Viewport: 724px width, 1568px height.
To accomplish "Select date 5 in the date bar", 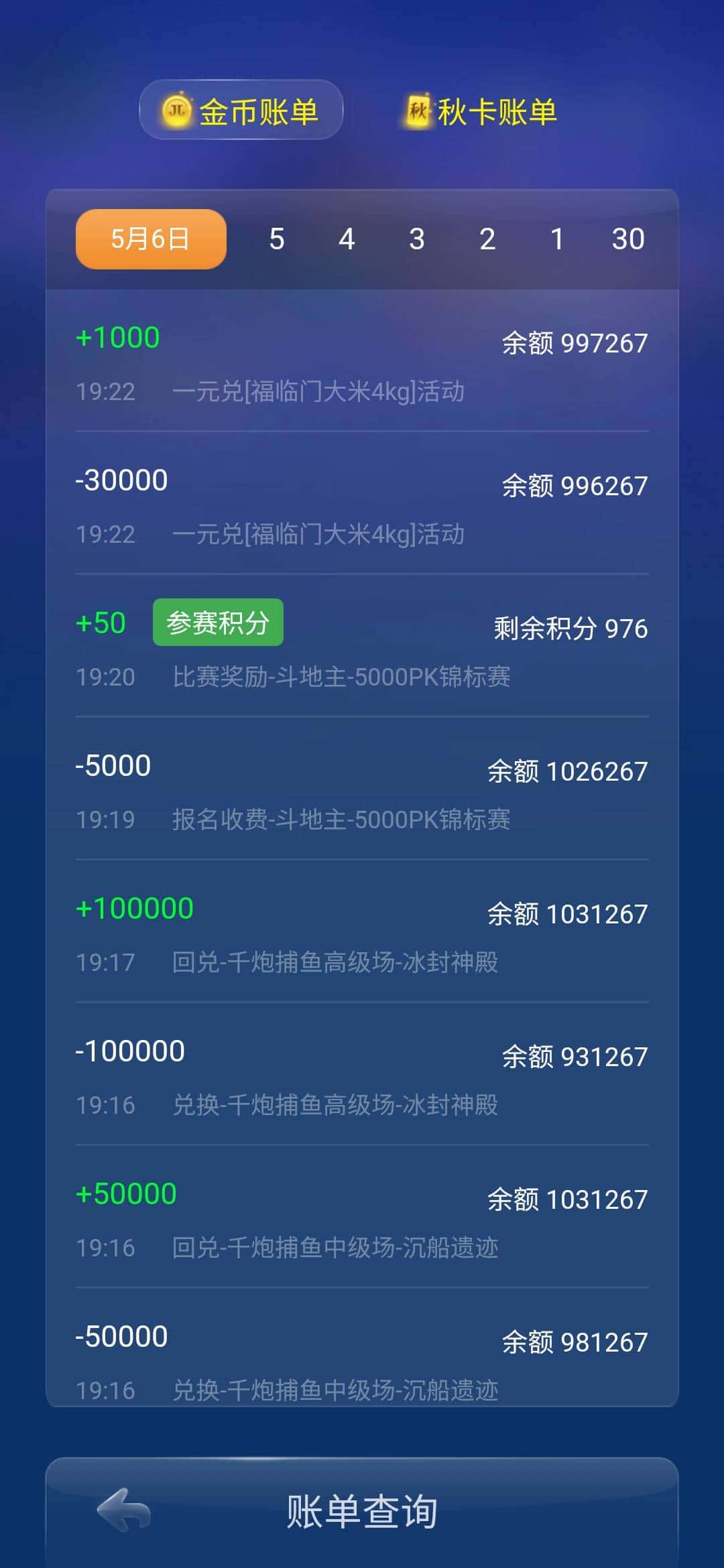I will pos(276,238).
